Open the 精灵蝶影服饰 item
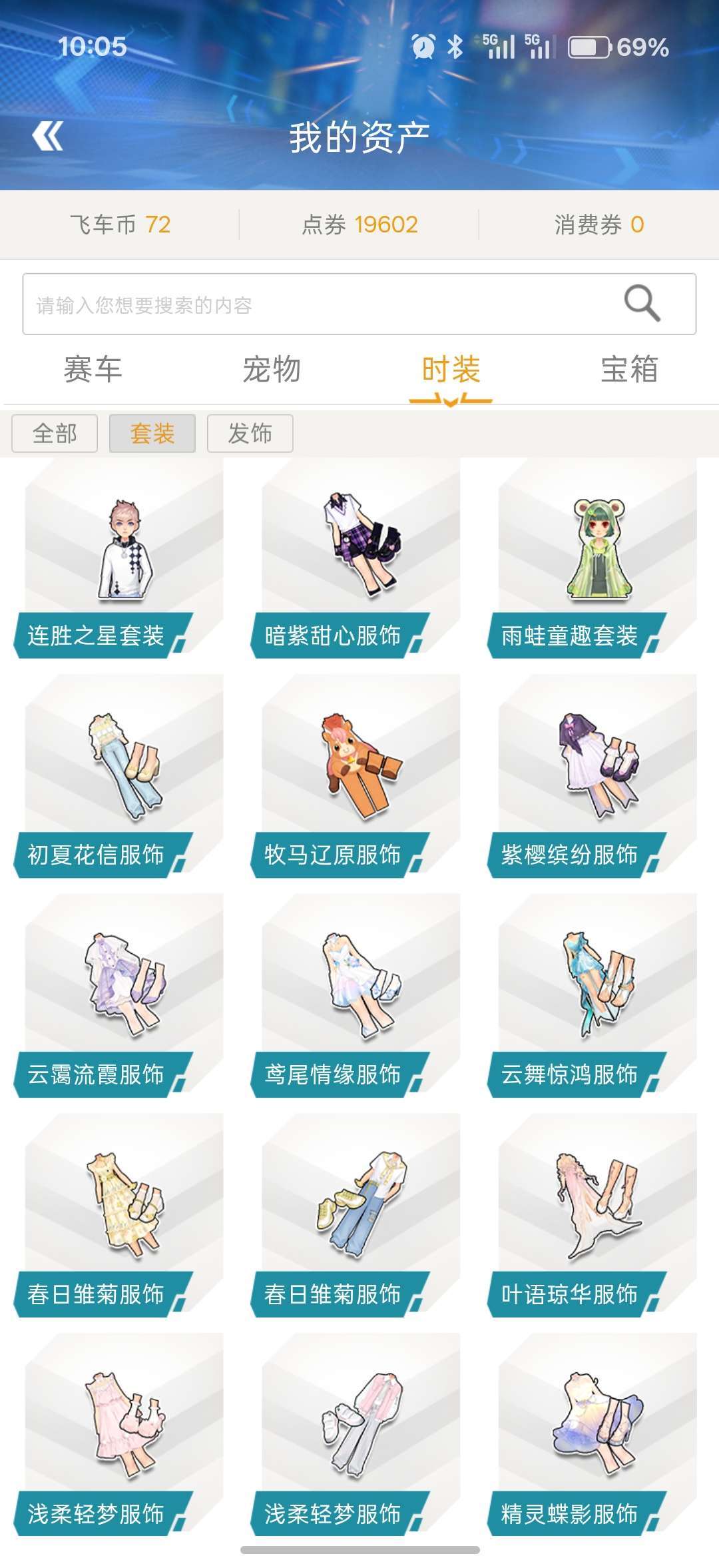719x1568 pixels. point(593,1436)
